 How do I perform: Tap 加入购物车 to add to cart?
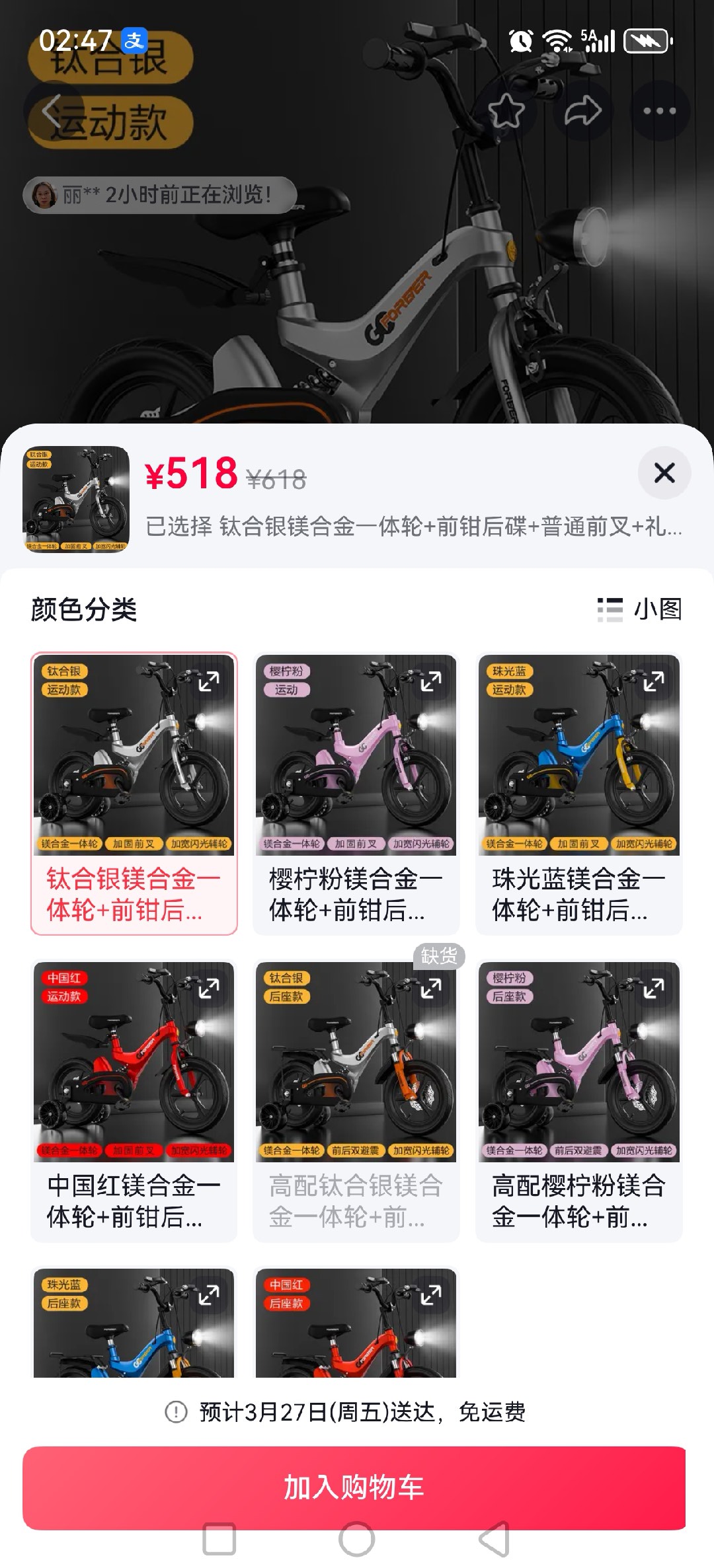point(354,1487)
